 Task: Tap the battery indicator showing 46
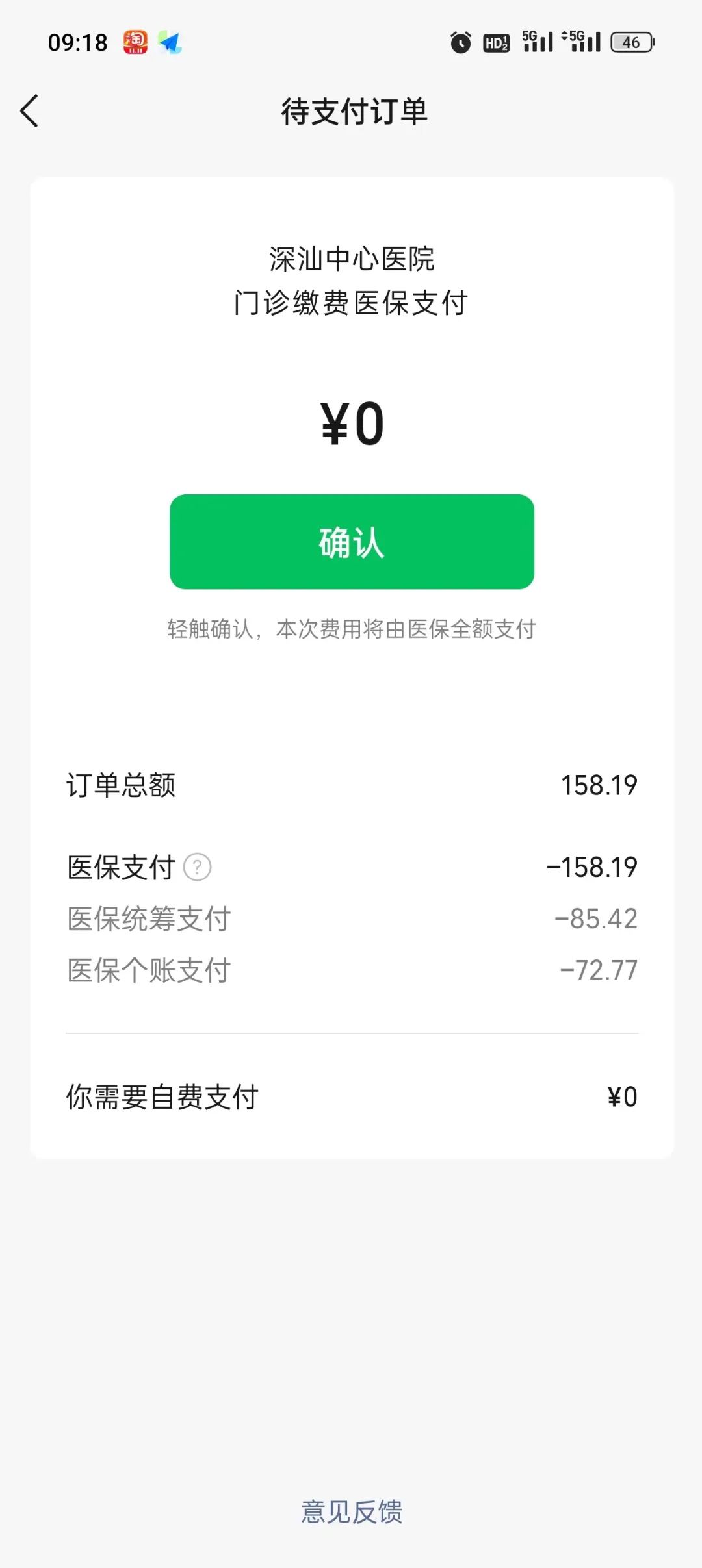(629, 42)
